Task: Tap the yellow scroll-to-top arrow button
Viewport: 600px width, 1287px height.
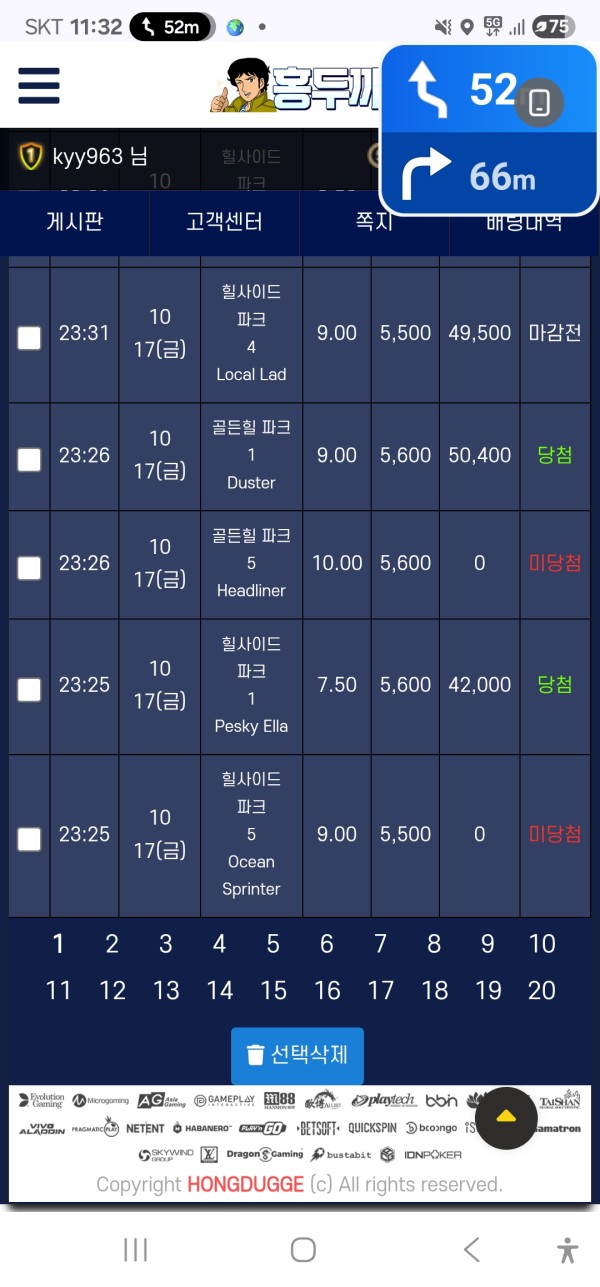Action: pos(506,1117)
